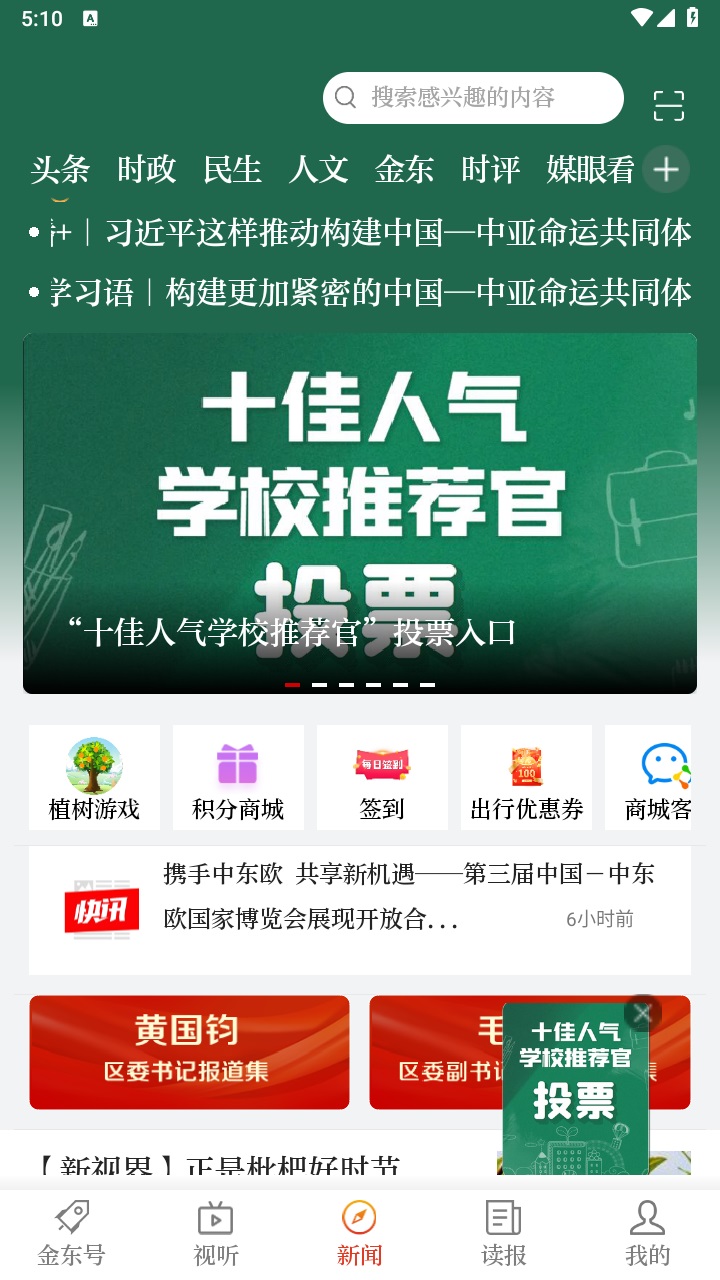This screenshot has height=1280, width=720.
Task: Tap the 我的 profile icon
Action: click(x=647, y=1230)
